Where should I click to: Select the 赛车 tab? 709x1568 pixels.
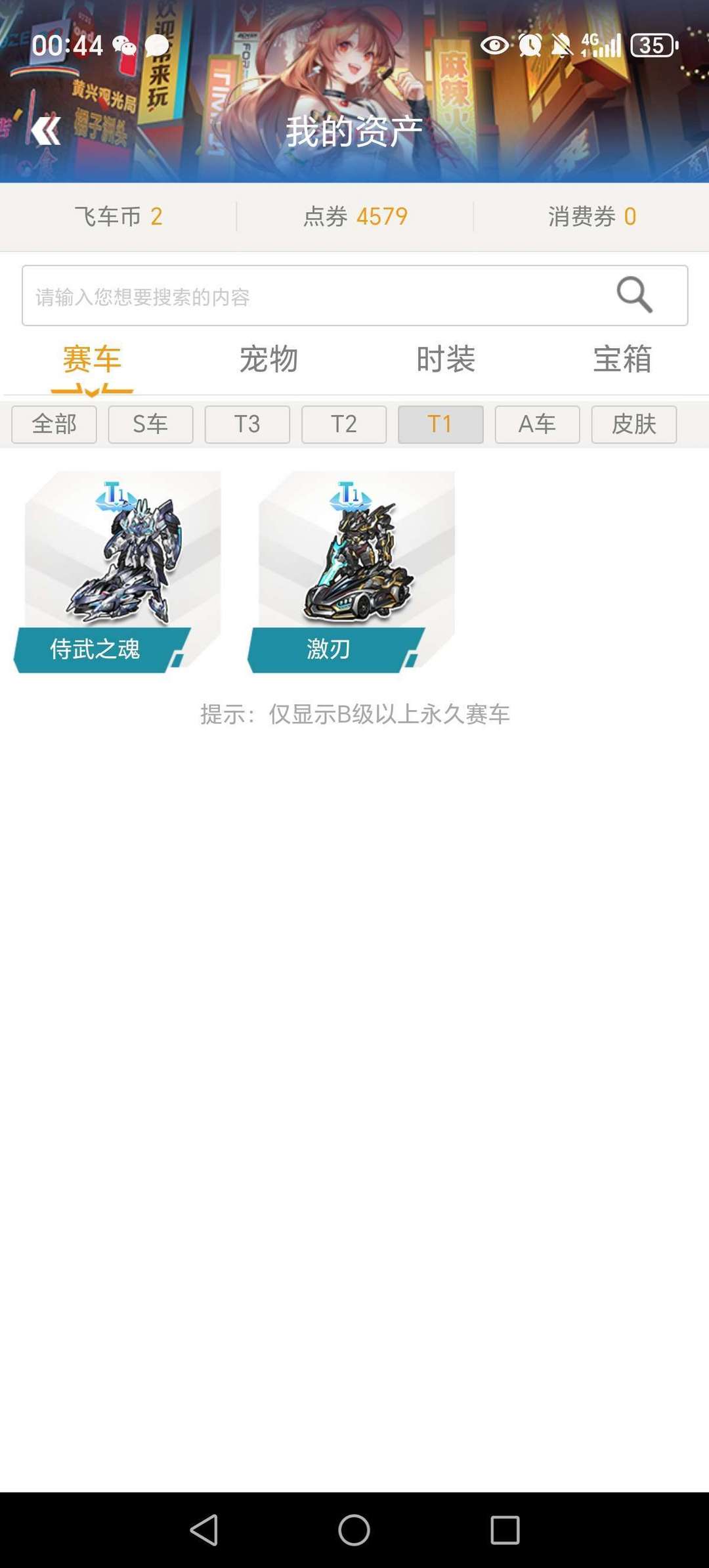tap(92, 359)
